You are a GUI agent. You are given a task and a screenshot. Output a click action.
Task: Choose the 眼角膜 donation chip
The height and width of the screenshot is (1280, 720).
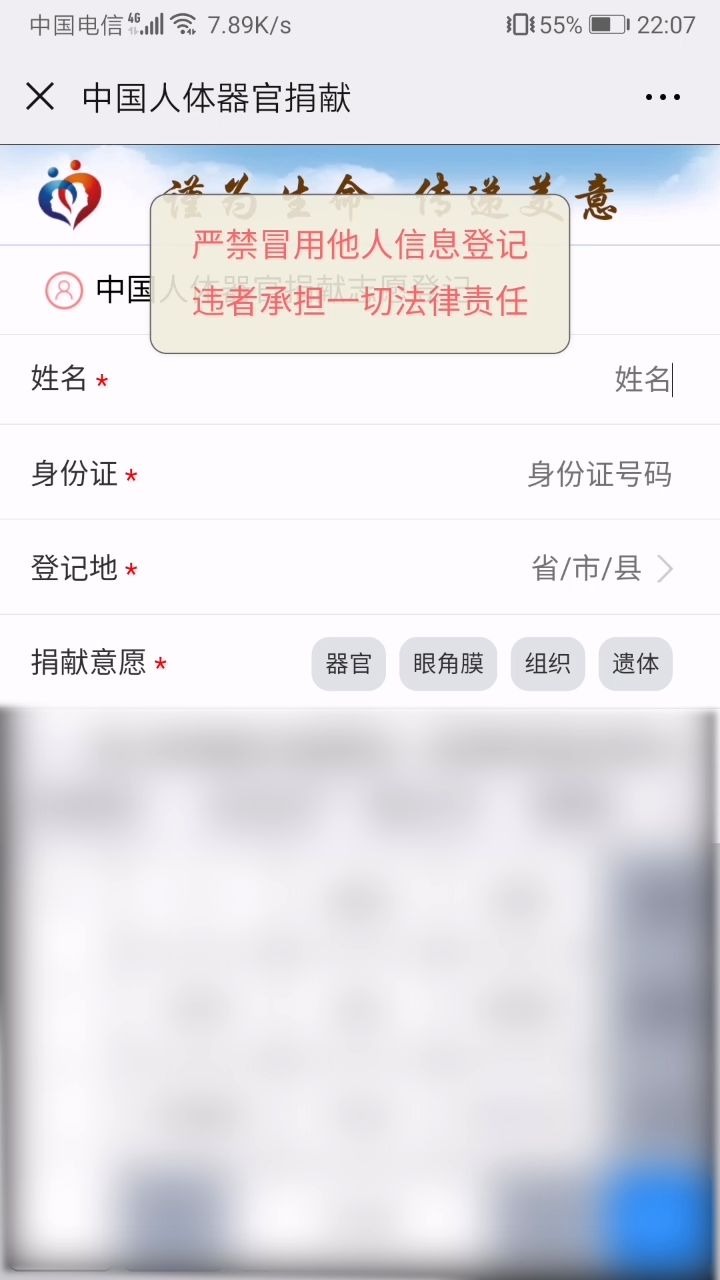(x=448, y=664)
